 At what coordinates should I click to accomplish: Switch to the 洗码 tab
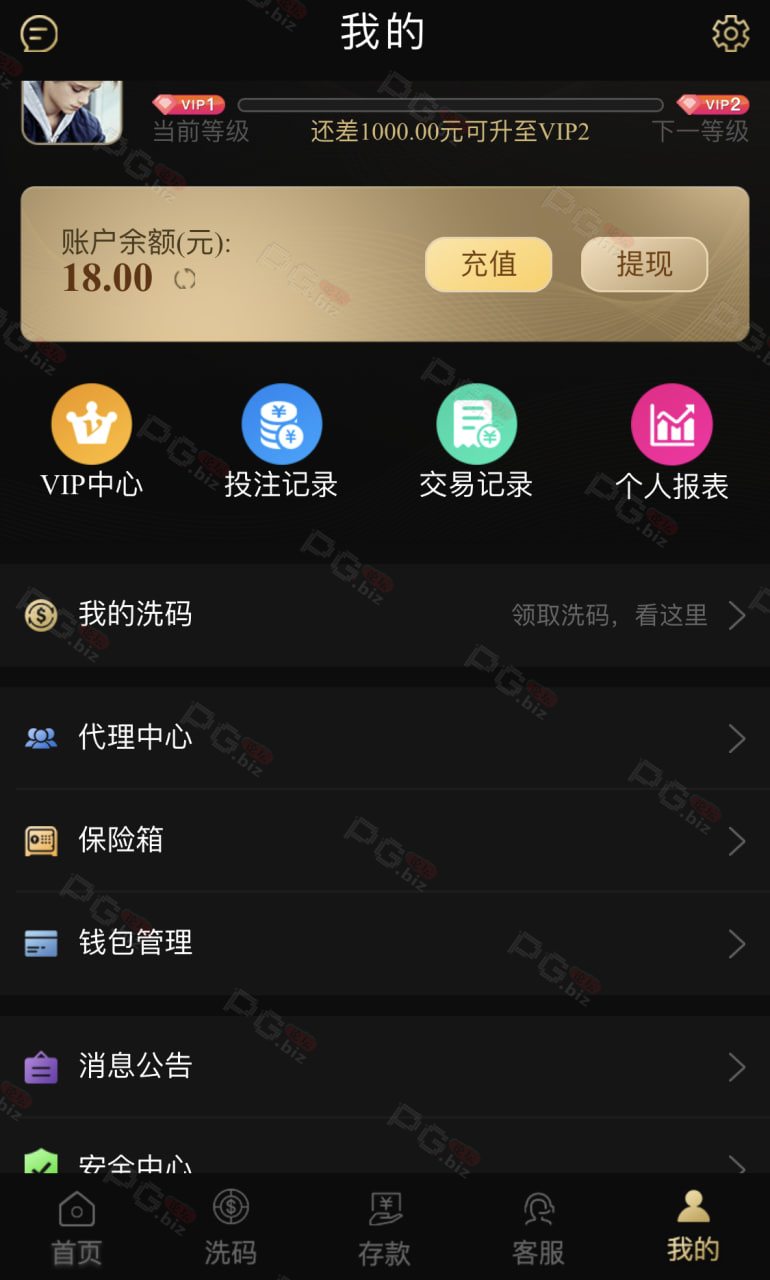click(231, 1228)
